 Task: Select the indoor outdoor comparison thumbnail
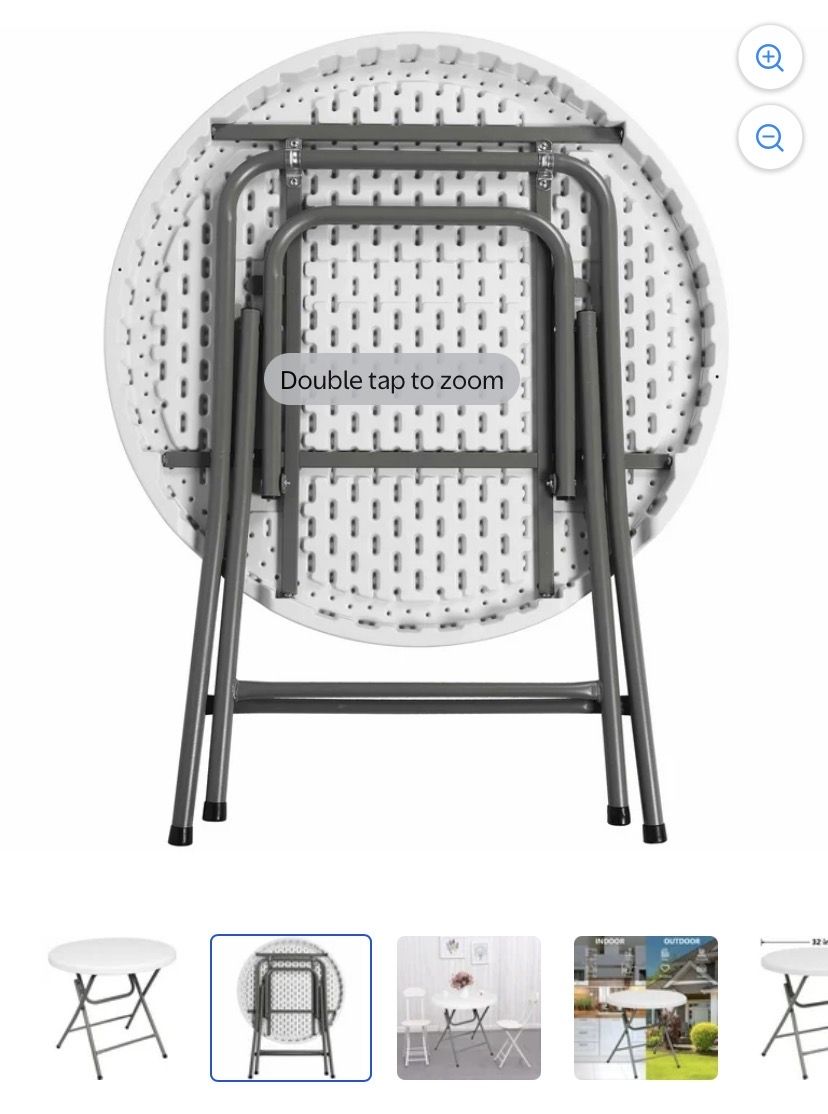click(645, 1008)
